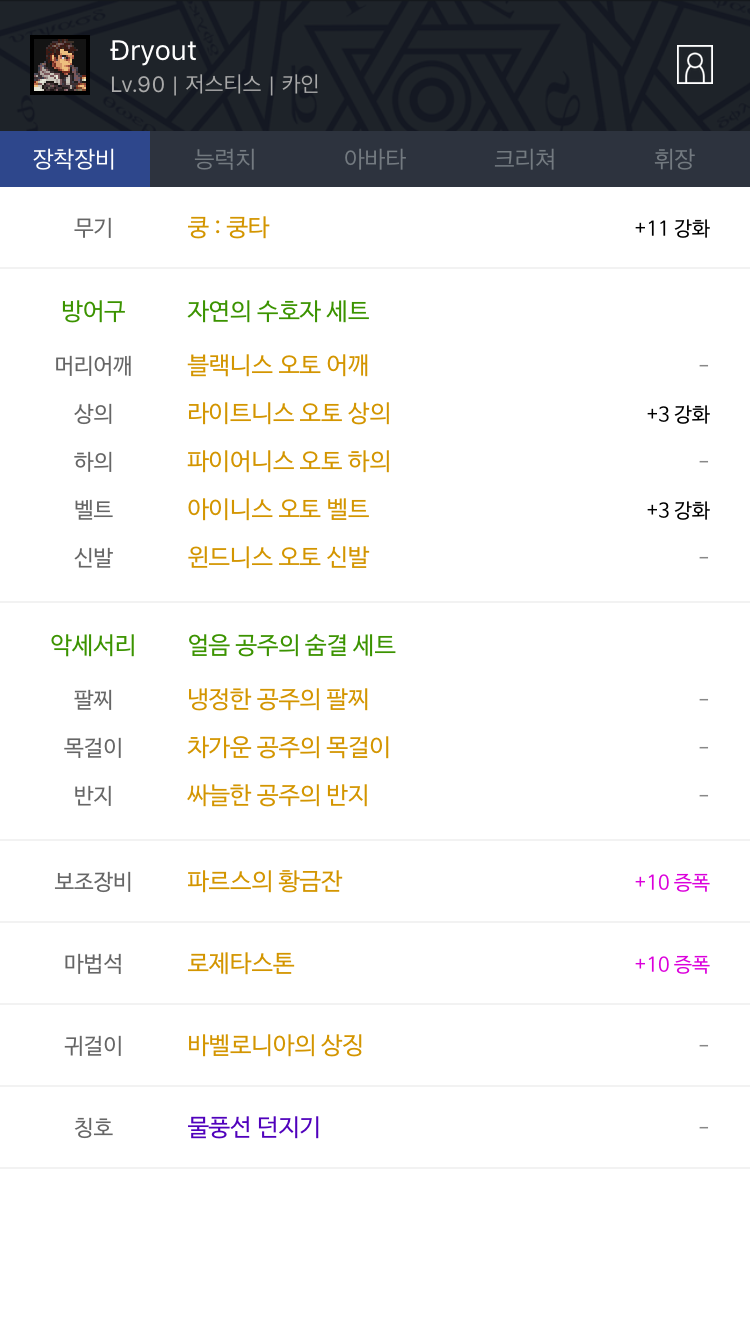Open 냉정한 공주의 팔찌 details
750x1334 pixels.
(278, 699)
